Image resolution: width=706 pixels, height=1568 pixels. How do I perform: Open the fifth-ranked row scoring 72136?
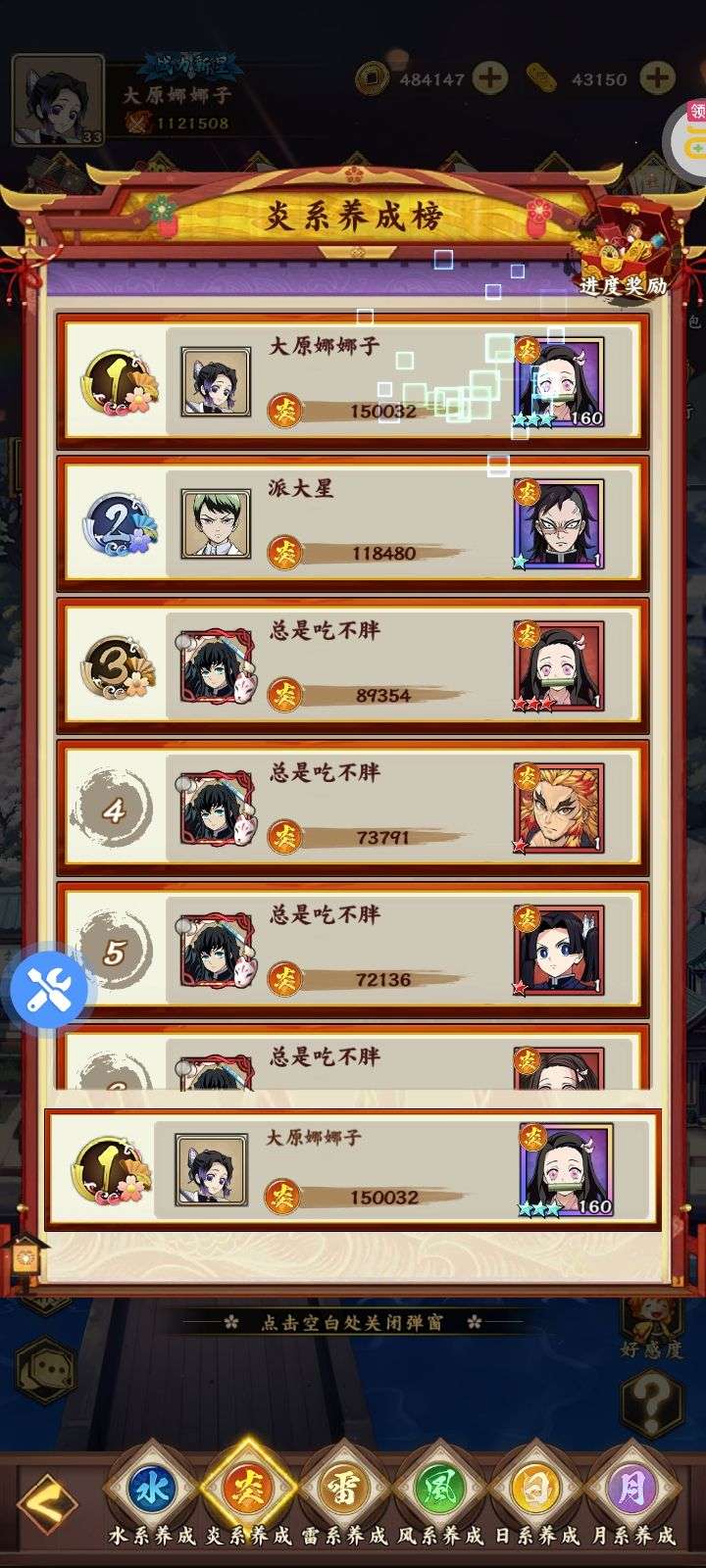pos(351,949)
